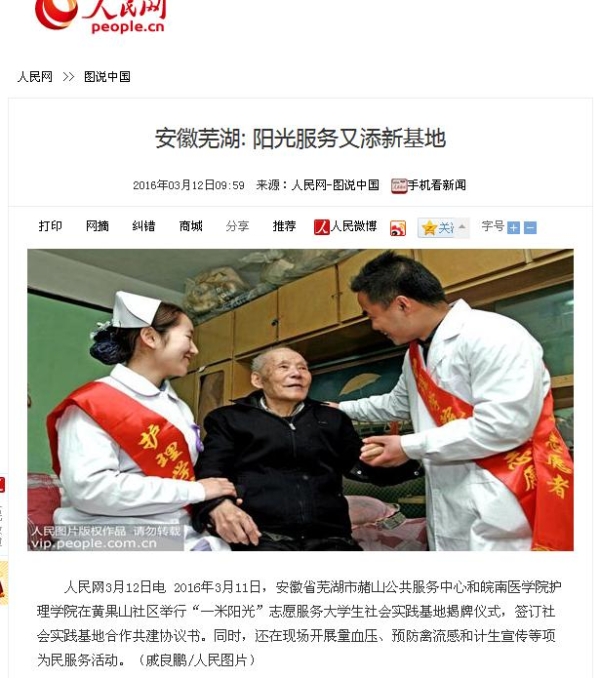The height and width of the screenshot is (678, 600).
Task: Tap 推荐 to recommend article
Action: 284,227
